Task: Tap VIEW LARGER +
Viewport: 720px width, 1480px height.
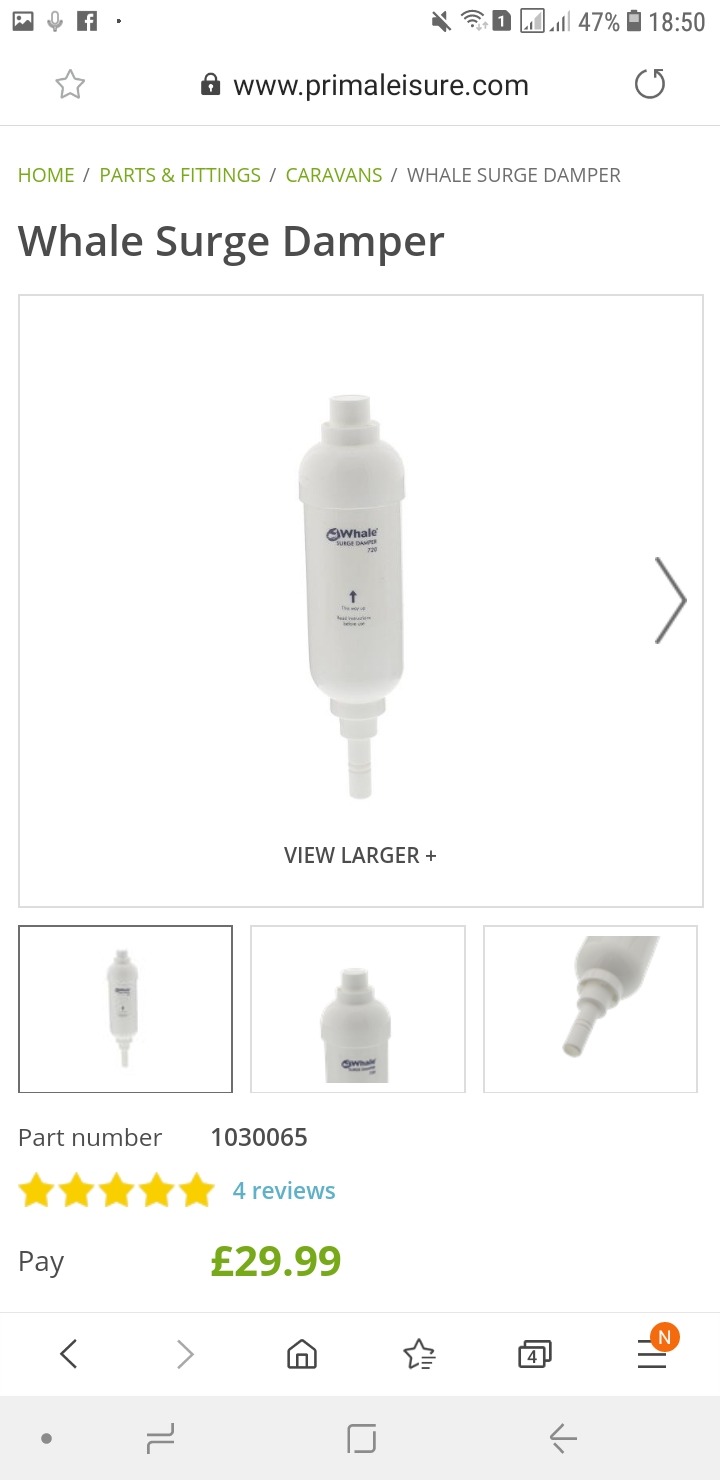Action: pos(360,855)
